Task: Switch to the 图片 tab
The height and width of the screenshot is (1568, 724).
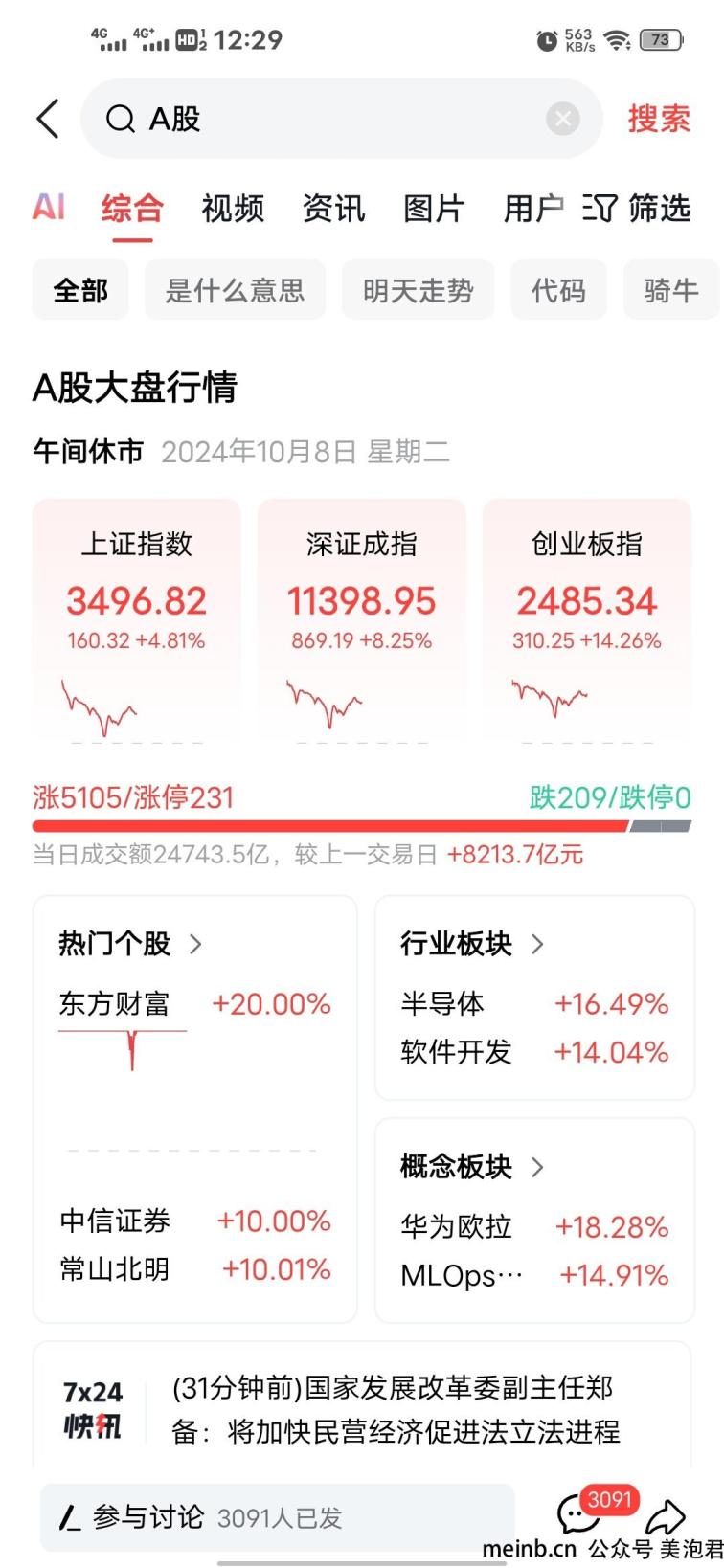Action: (x=434, y=208)
